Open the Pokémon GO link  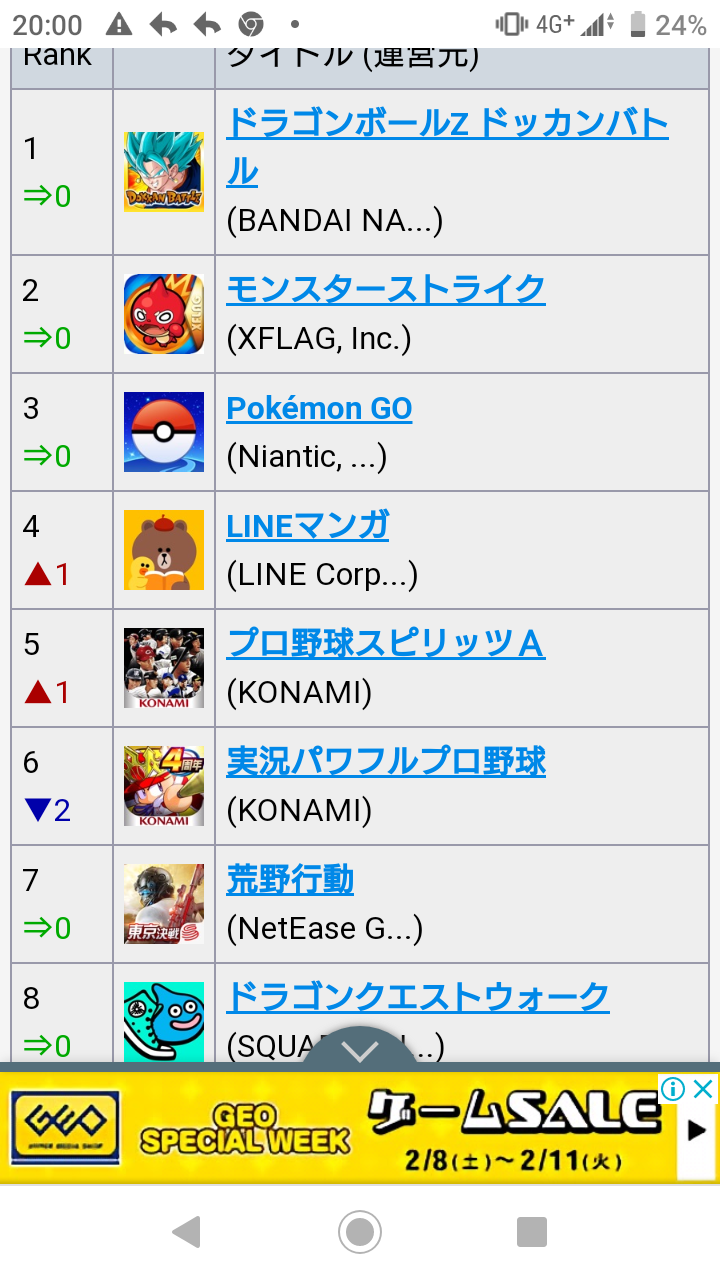[x=319, y=408]
